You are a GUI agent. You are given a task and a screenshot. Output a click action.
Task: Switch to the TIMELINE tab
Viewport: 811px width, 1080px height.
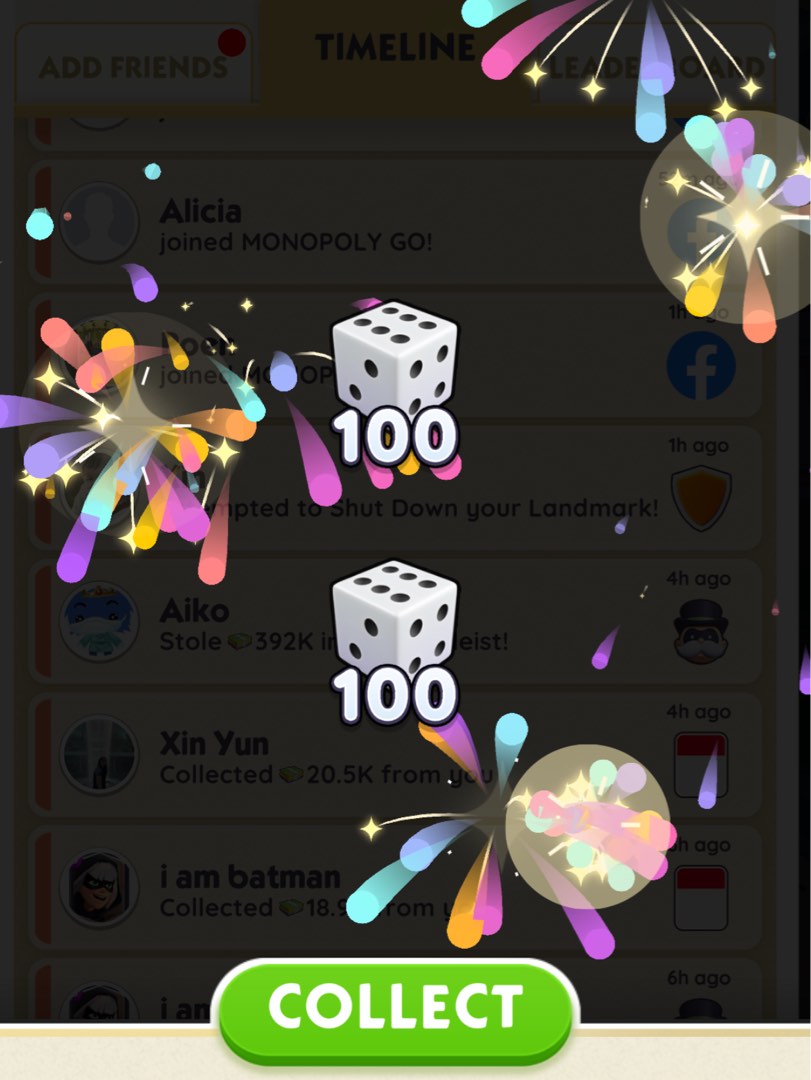(396, 48)
